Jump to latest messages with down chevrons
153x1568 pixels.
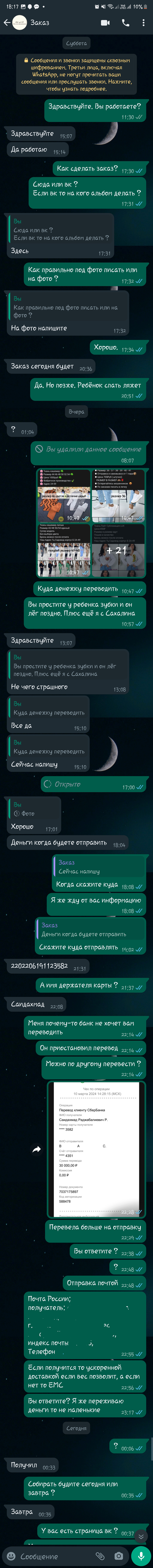pos(141,1537)
